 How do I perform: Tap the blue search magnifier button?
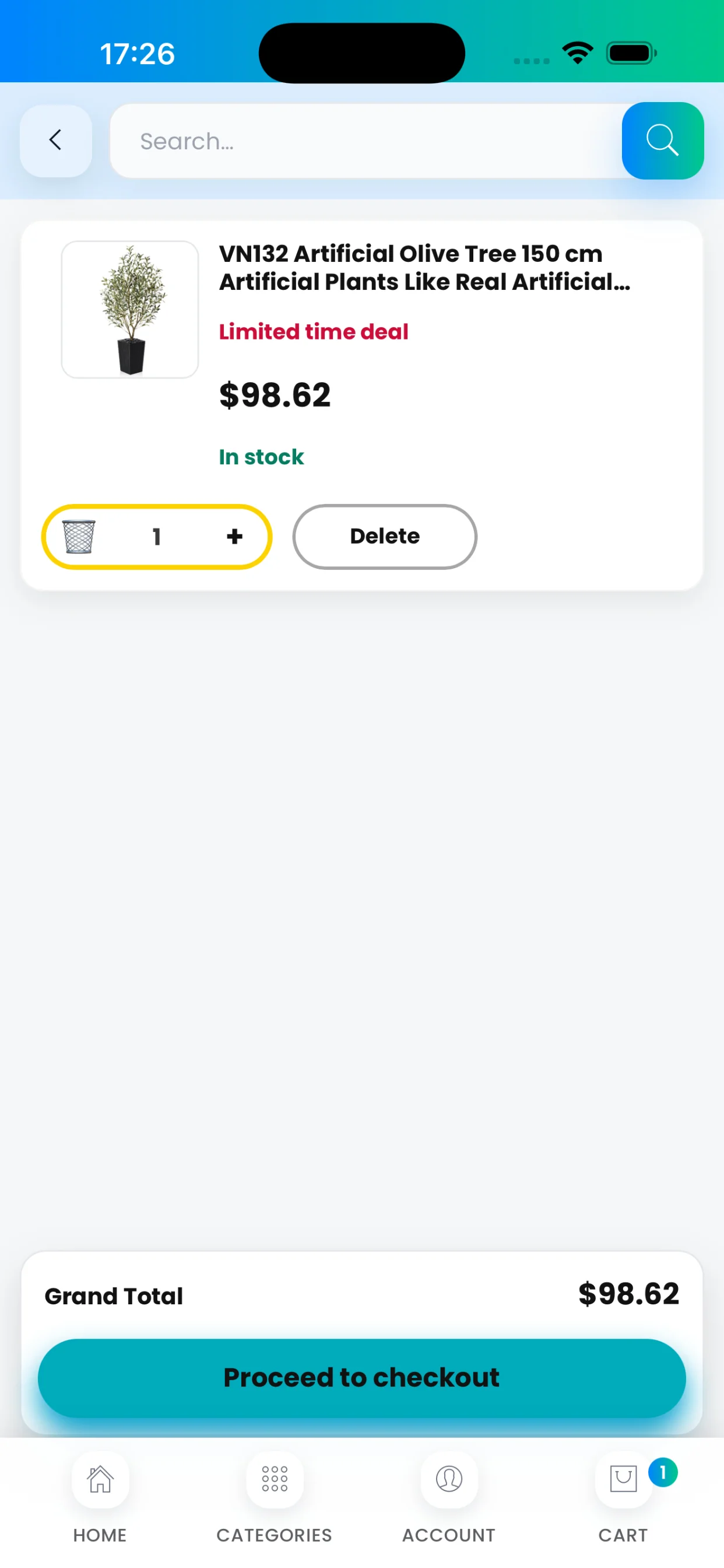(662, 141)
